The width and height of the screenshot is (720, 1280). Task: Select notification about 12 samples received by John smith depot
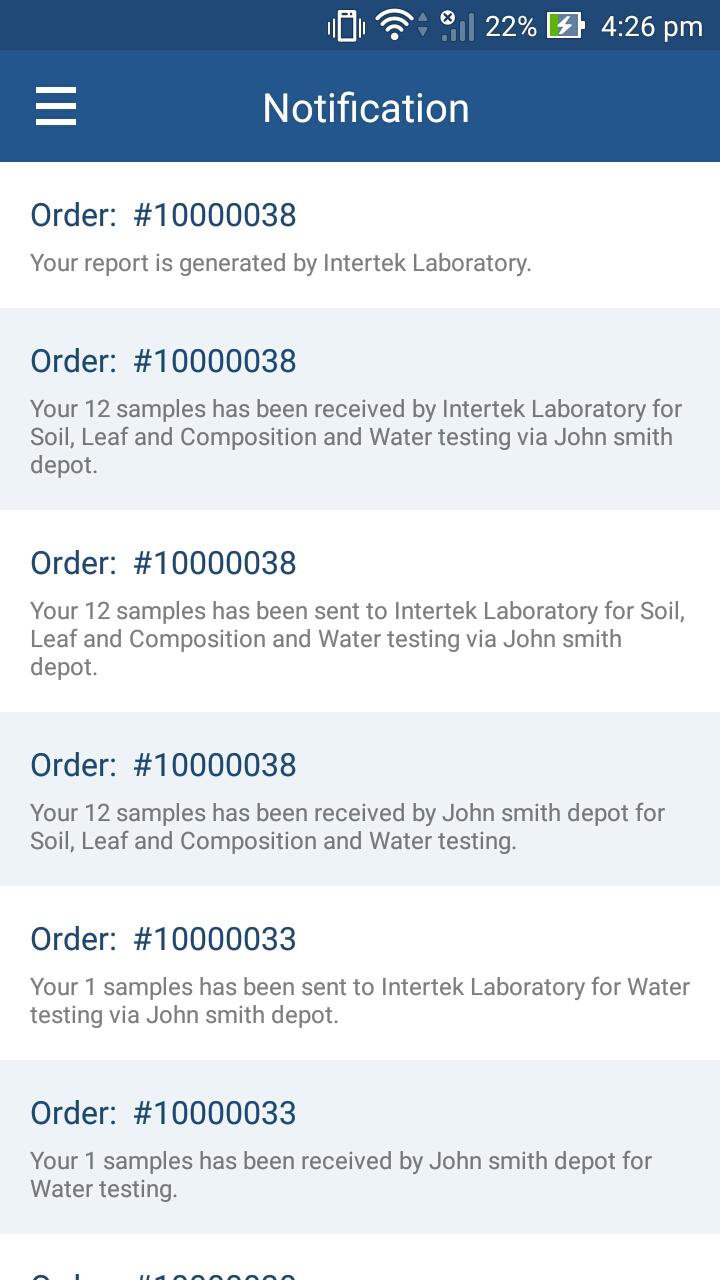tap(360, 799)
